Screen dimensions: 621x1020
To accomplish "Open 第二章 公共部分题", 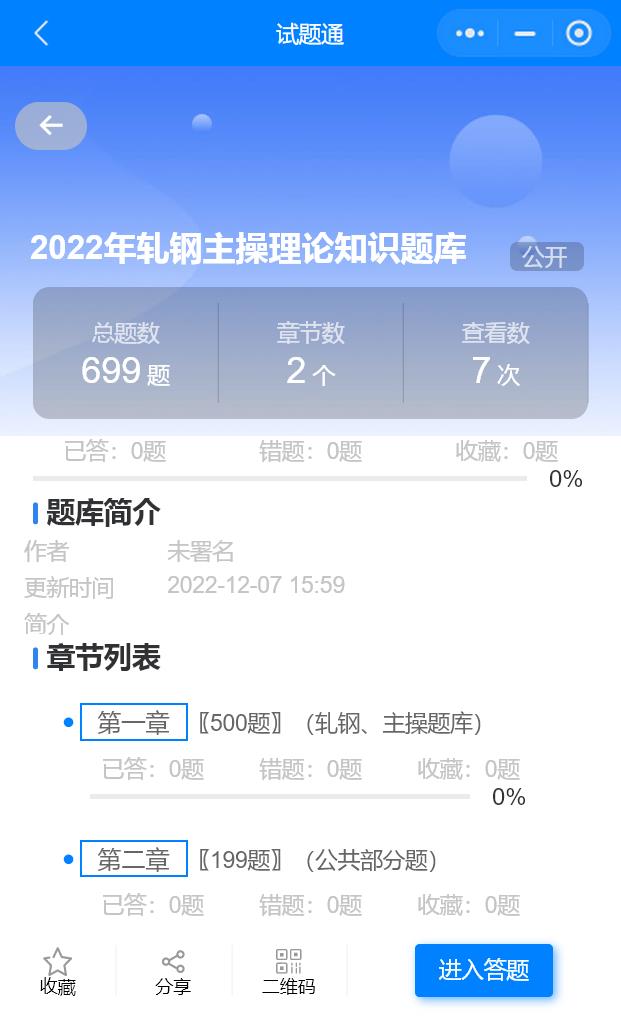I will (134, 859).
